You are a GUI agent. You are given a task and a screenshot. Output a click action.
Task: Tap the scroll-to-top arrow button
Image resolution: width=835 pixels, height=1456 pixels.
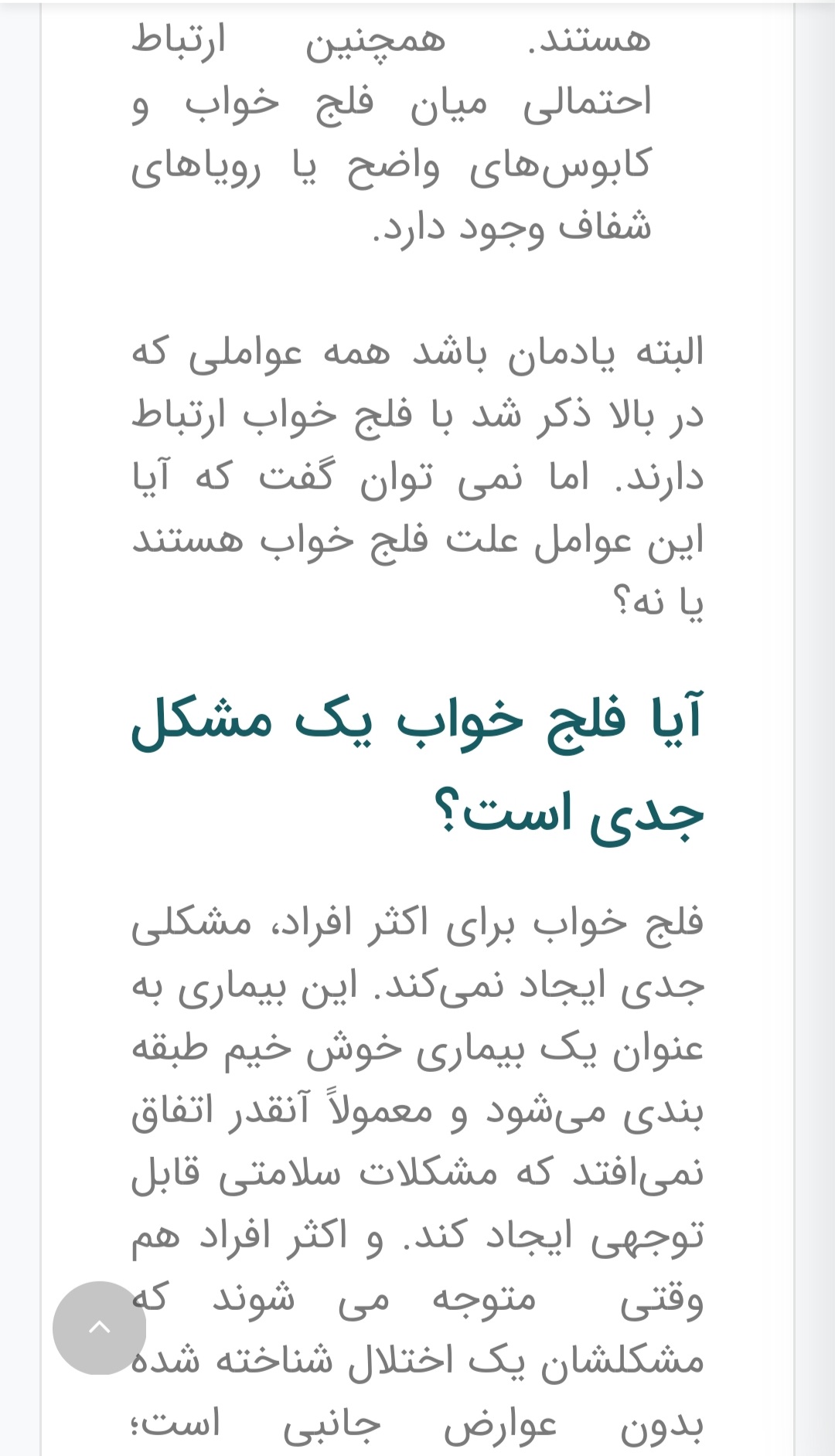pos(99,1328)
